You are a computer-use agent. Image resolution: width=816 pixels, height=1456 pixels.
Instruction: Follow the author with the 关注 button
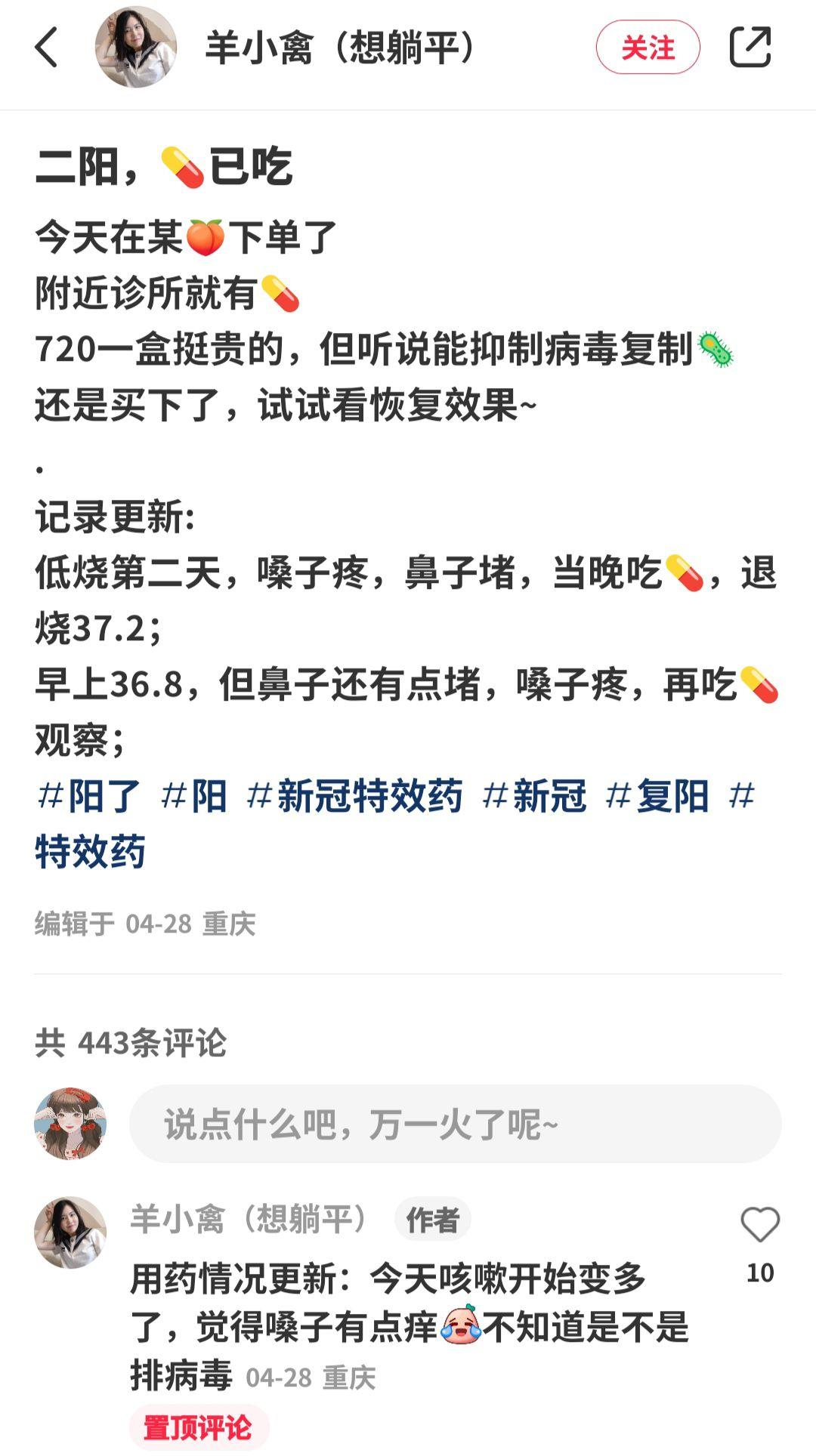pos(648,47)
